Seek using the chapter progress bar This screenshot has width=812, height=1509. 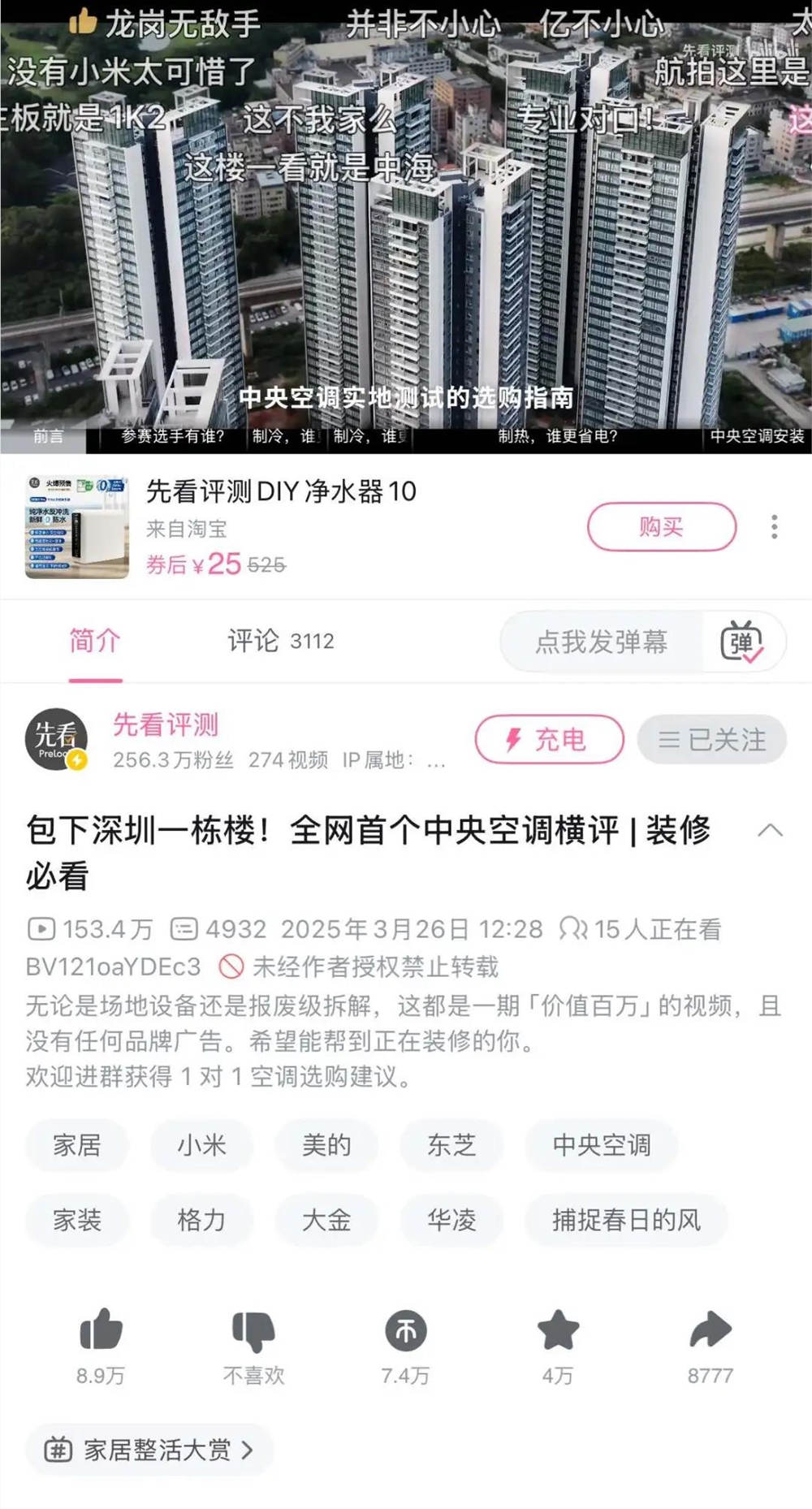406,436
